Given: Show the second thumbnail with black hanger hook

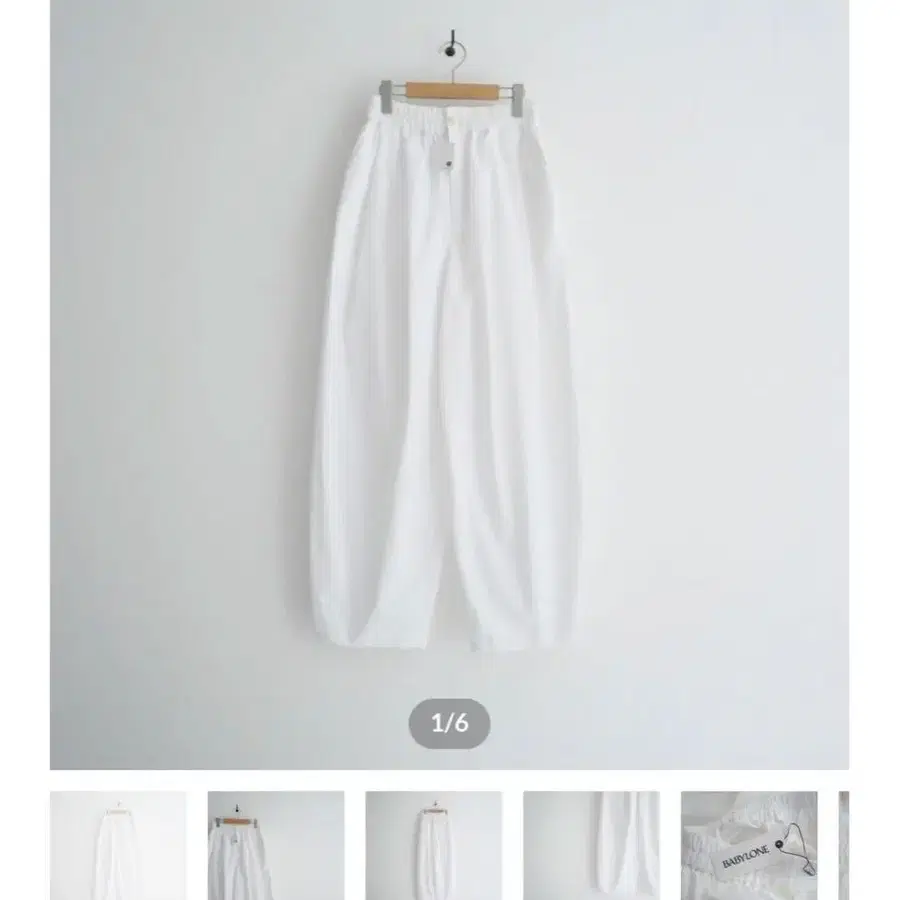Looking at the screenshot, I should click(x=276, y=845).
